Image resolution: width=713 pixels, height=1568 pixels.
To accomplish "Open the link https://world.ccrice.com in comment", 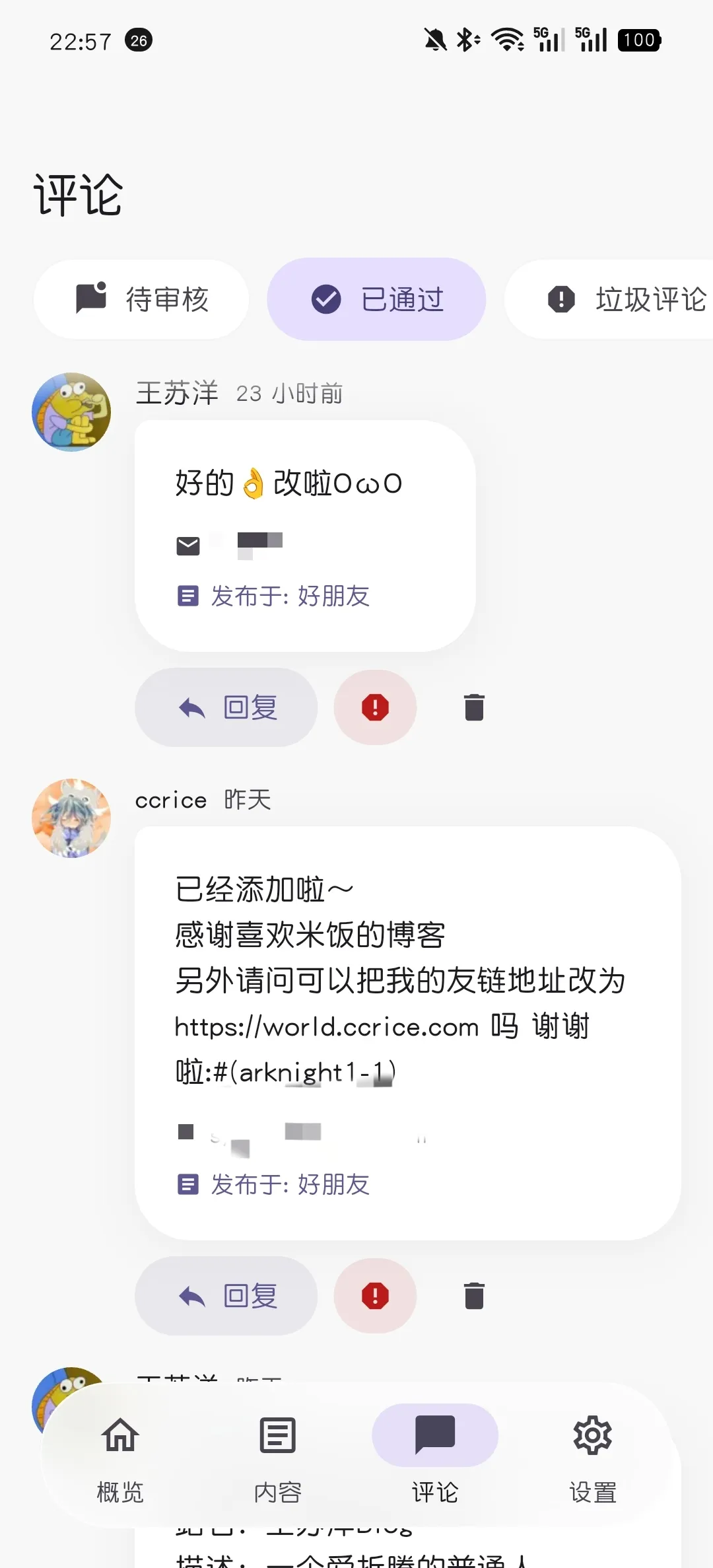I will point(325,1026).
